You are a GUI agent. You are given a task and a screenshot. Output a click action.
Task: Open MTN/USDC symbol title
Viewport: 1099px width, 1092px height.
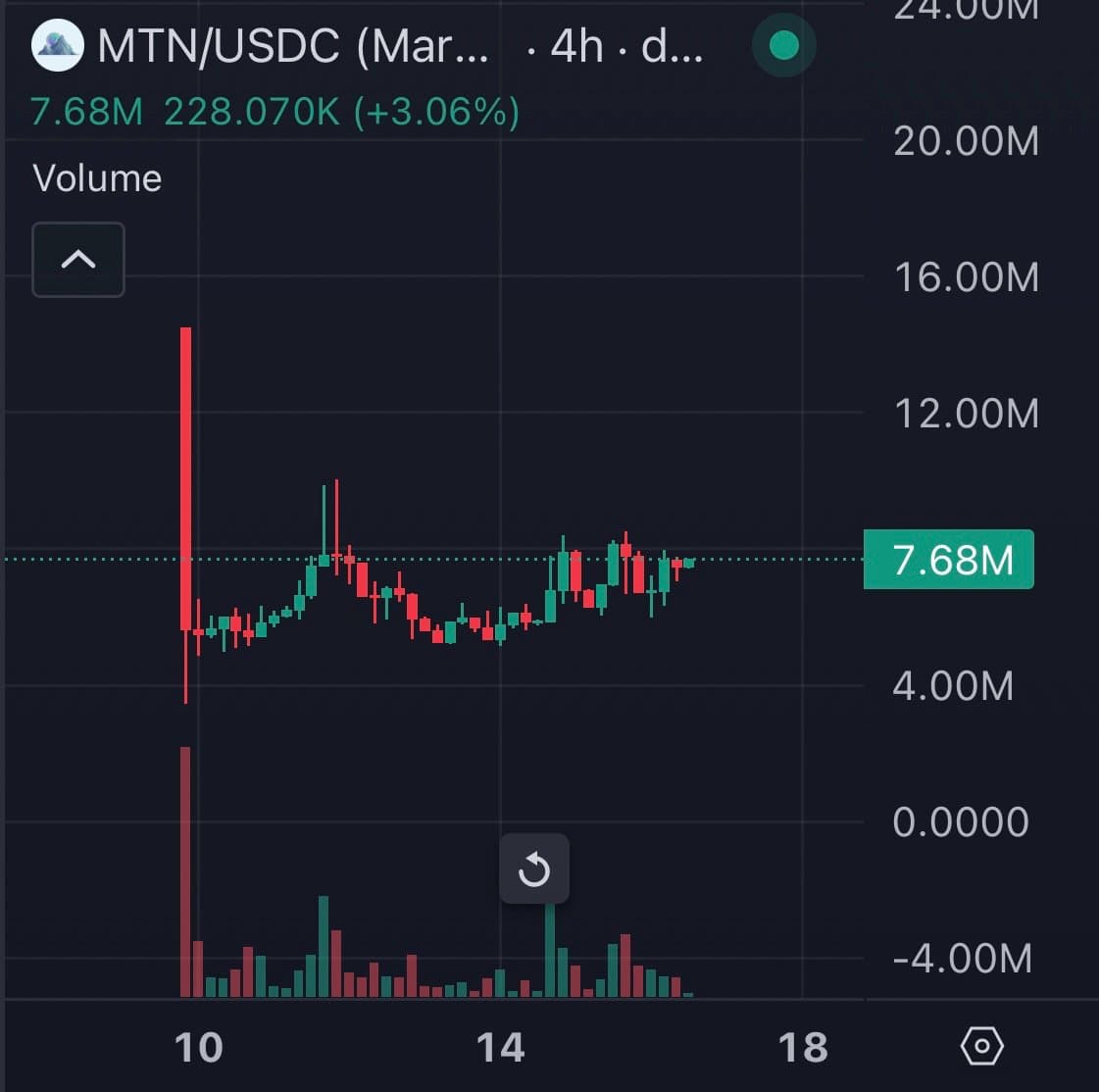pos(292,46)
